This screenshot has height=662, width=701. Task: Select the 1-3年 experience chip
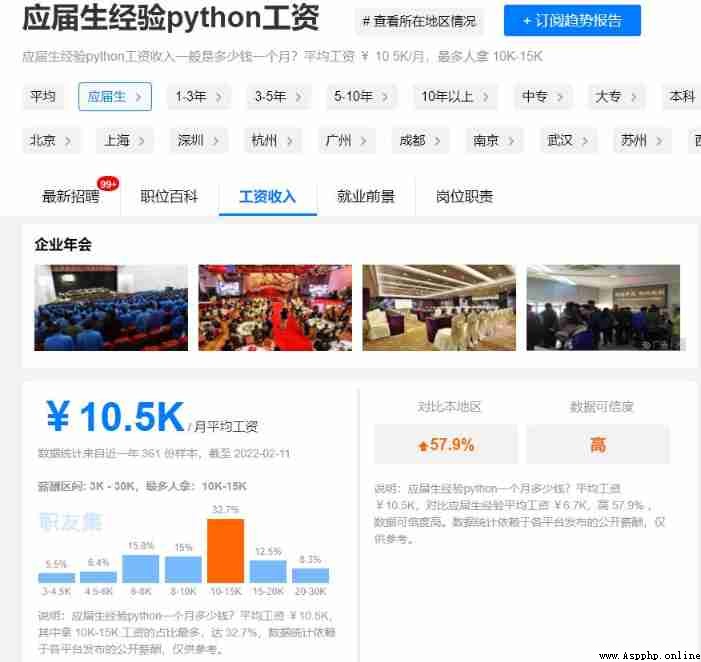pos(198,97)
